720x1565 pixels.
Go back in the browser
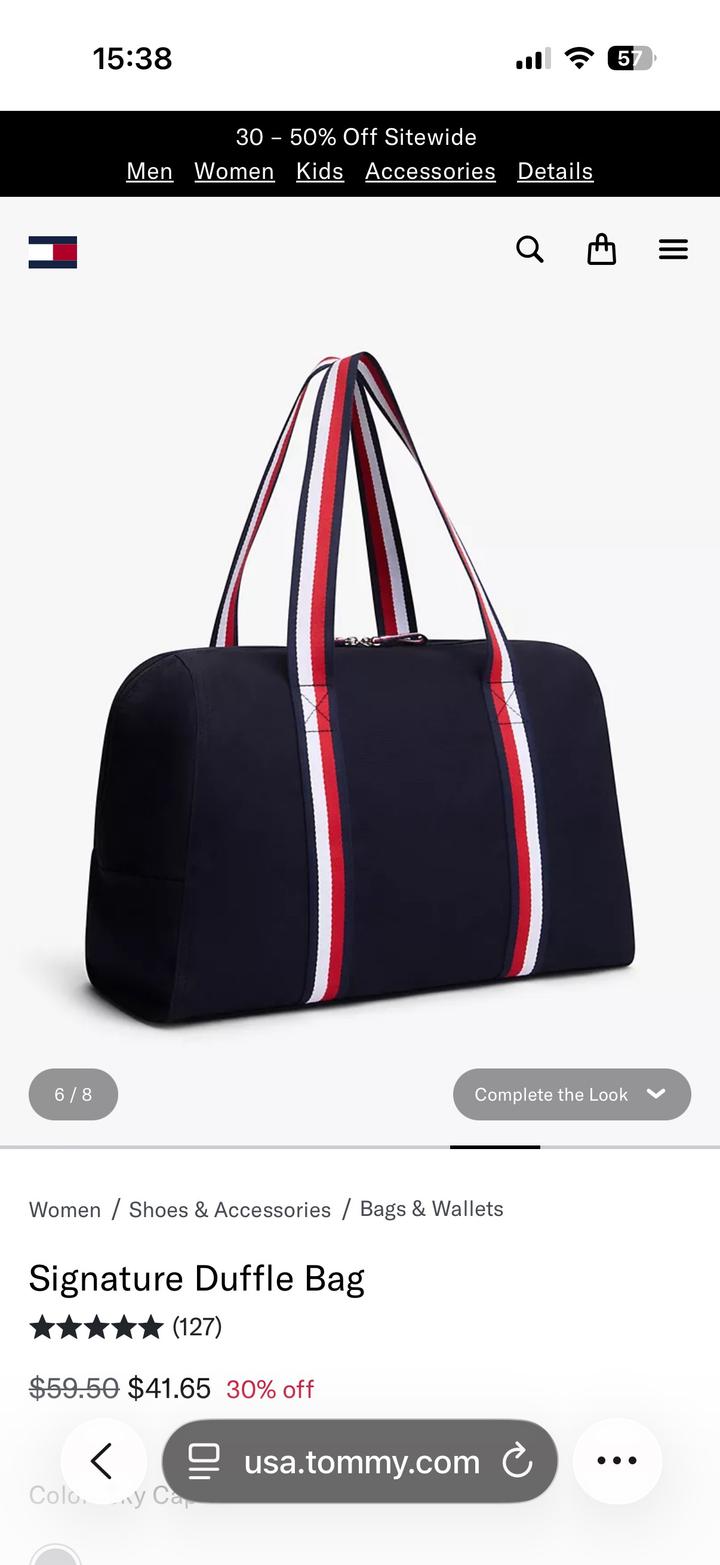click(103, 1461)
